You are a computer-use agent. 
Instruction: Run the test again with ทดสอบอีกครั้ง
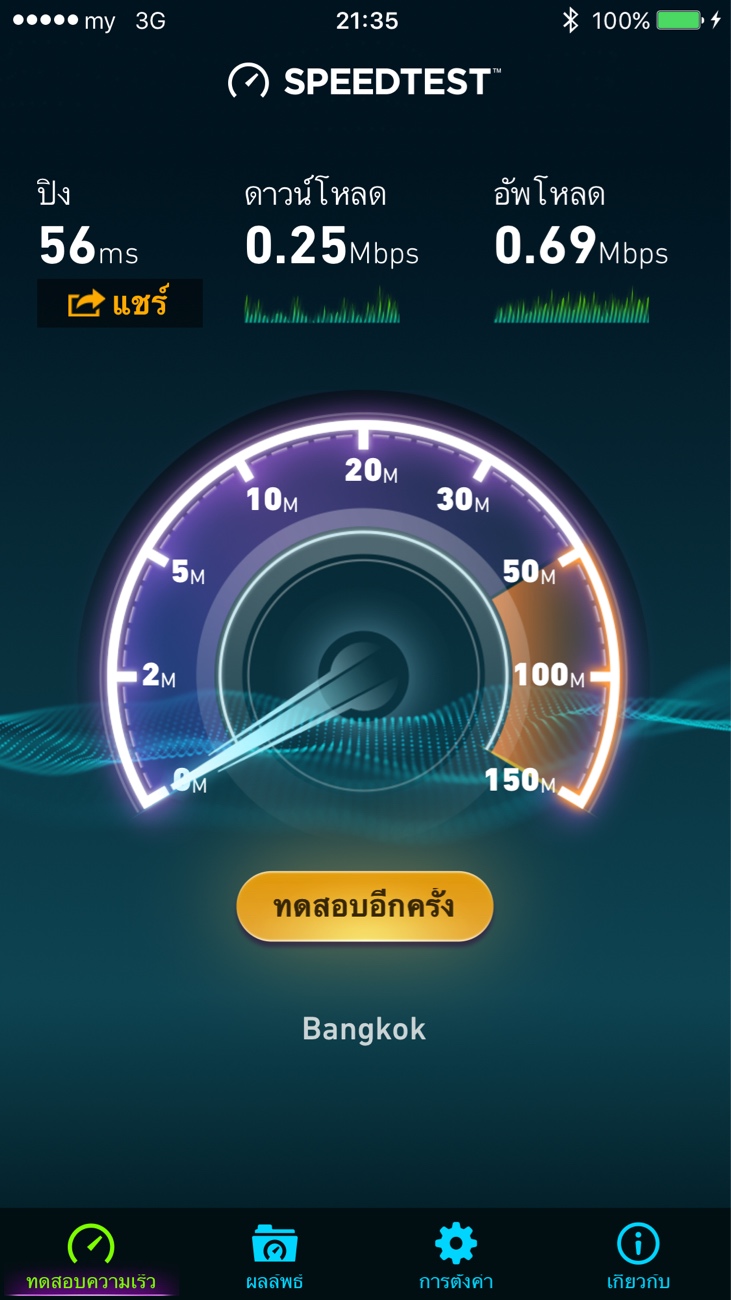coord(365,906)
